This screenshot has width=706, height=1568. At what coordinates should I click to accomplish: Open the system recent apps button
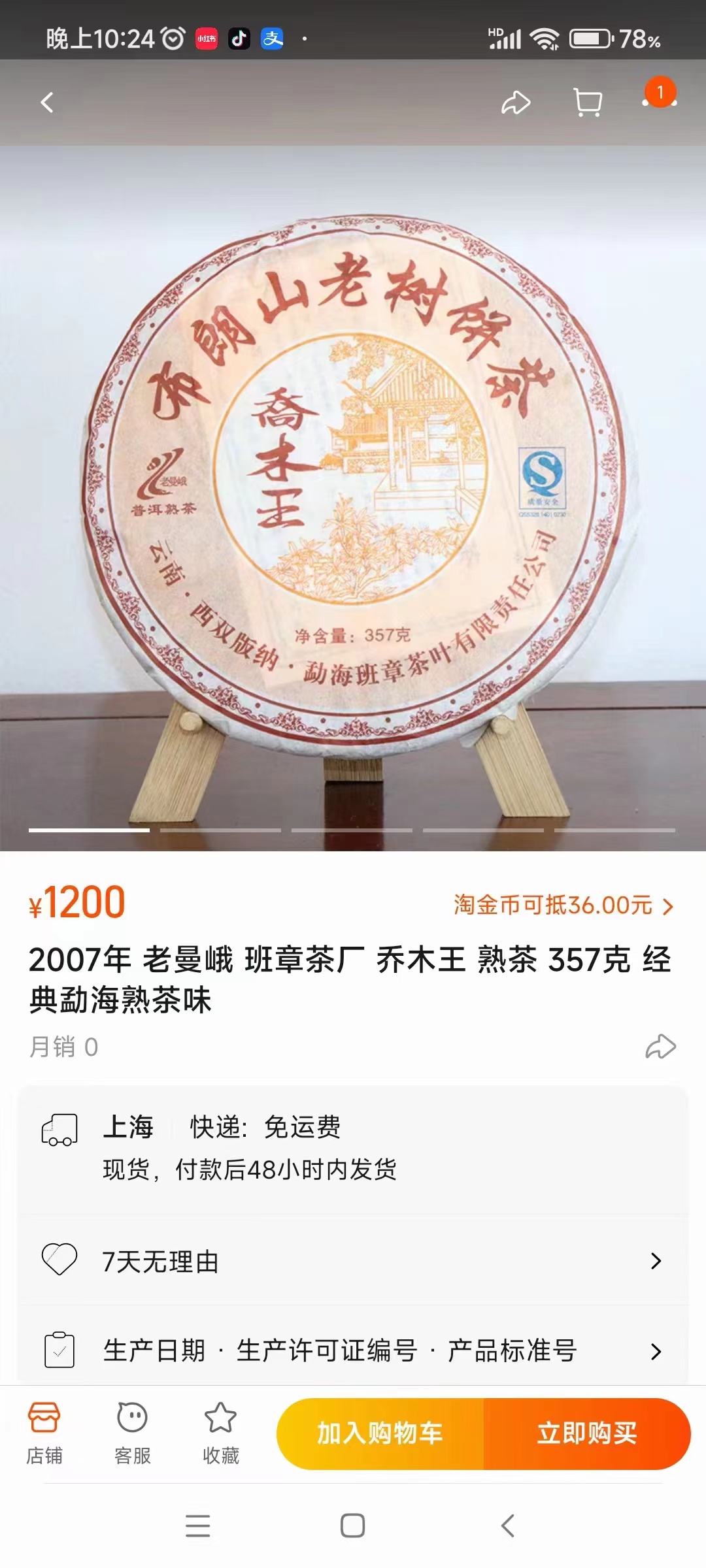click(198, 1526)
